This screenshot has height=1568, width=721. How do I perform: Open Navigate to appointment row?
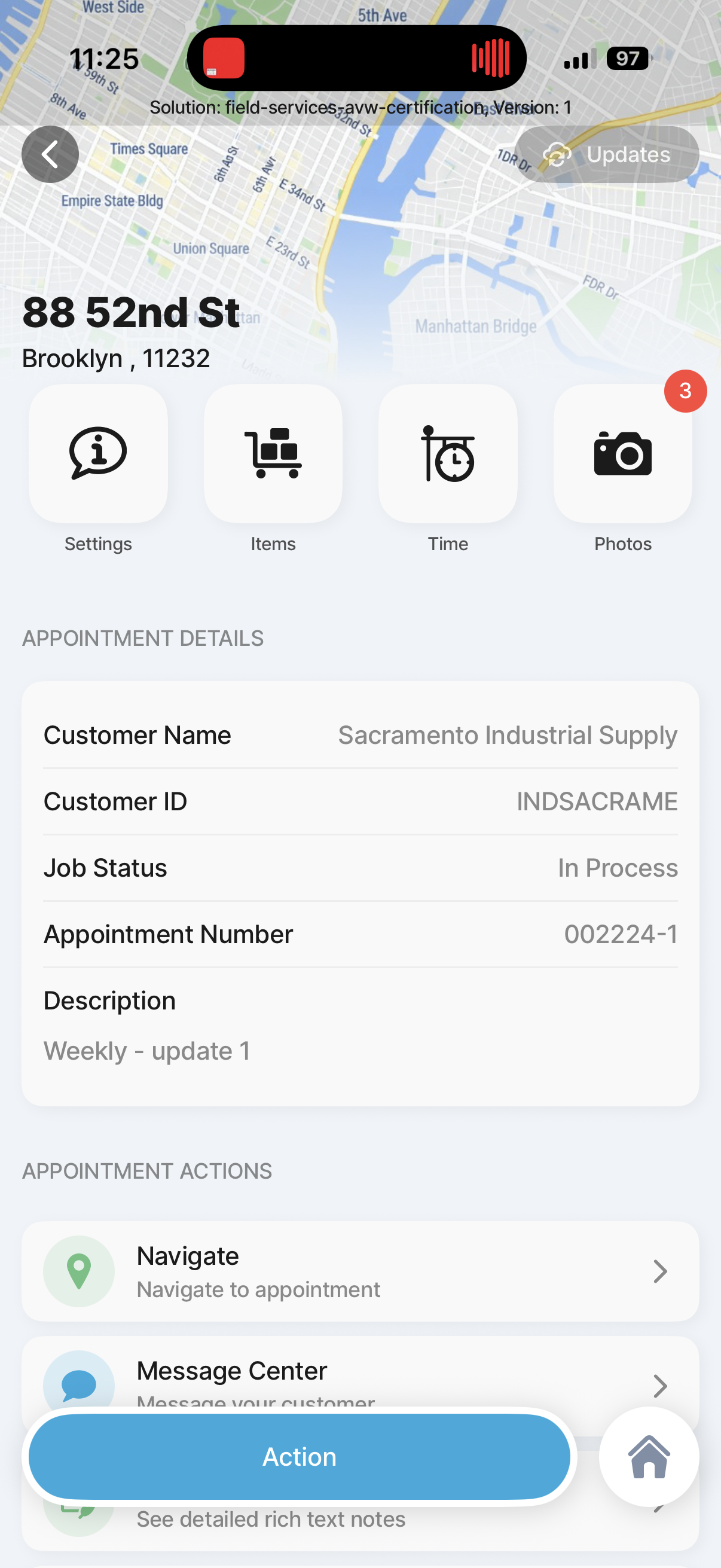coord(360,1271)
